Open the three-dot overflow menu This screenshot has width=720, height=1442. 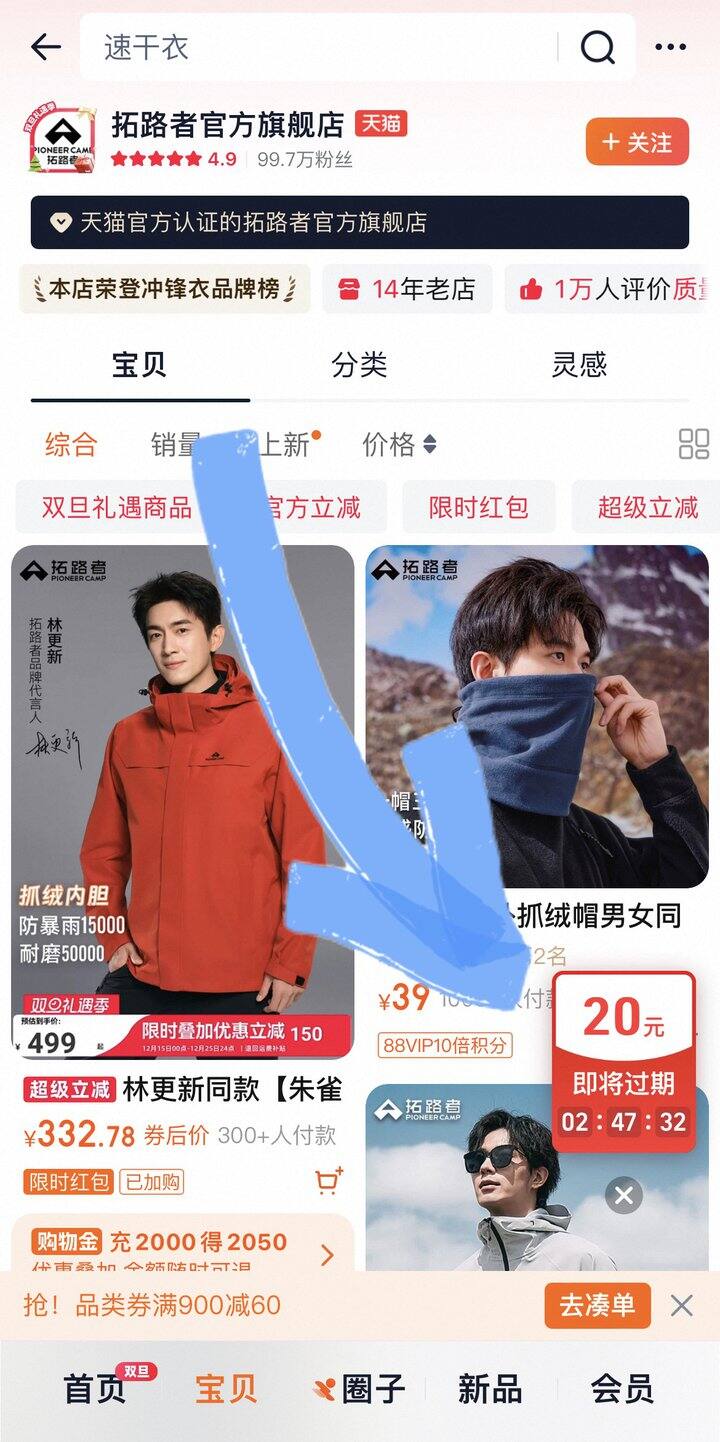tap(670, 47)
